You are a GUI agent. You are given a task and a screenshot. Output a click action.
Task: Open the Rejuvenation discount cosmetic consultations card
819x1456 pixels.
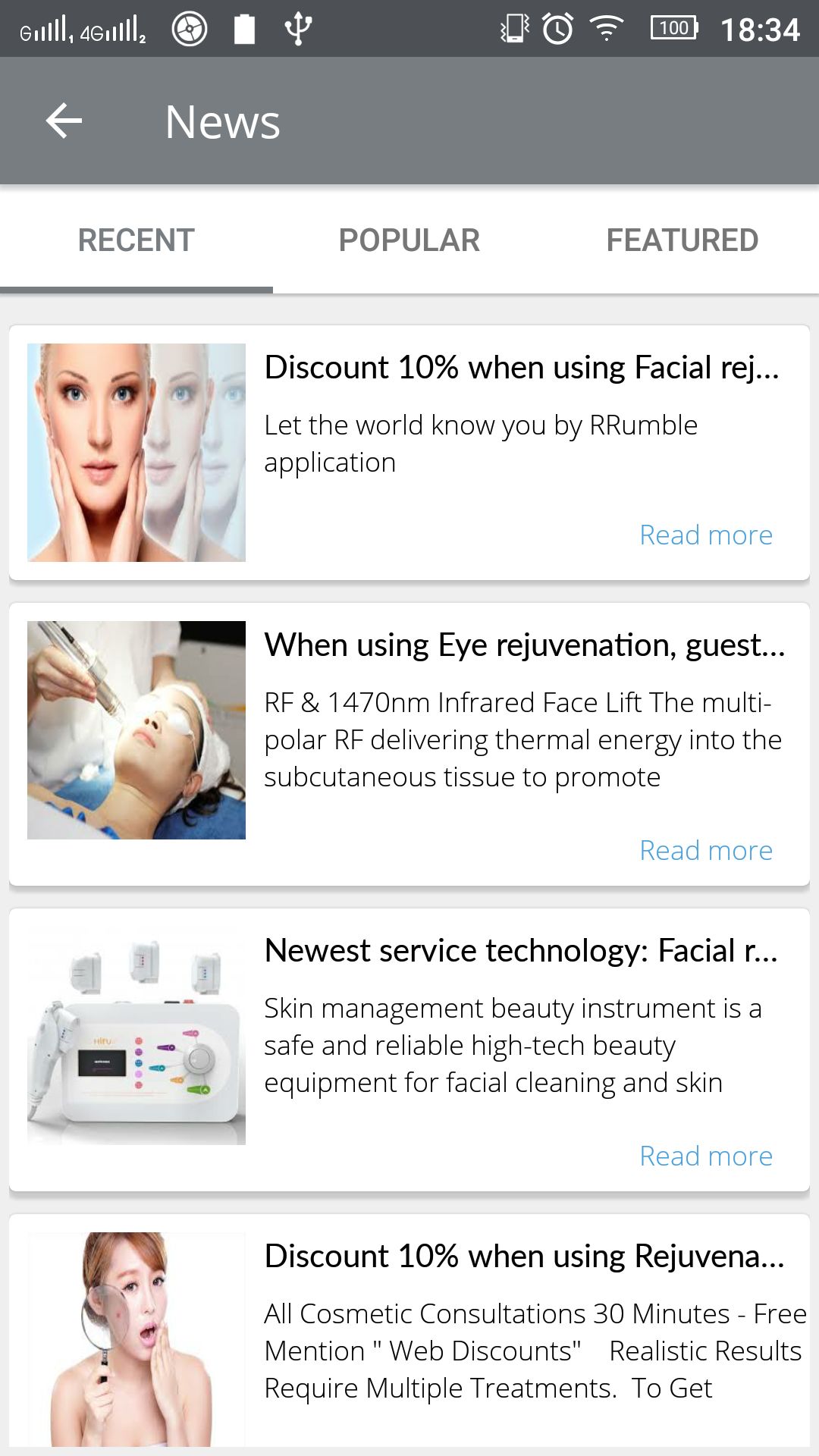pos(523,1257)
